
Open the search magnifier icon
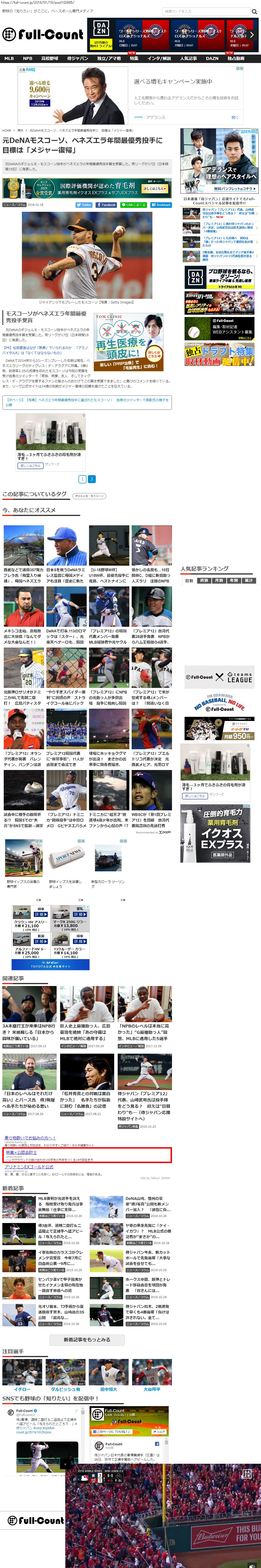coord(254,12)
